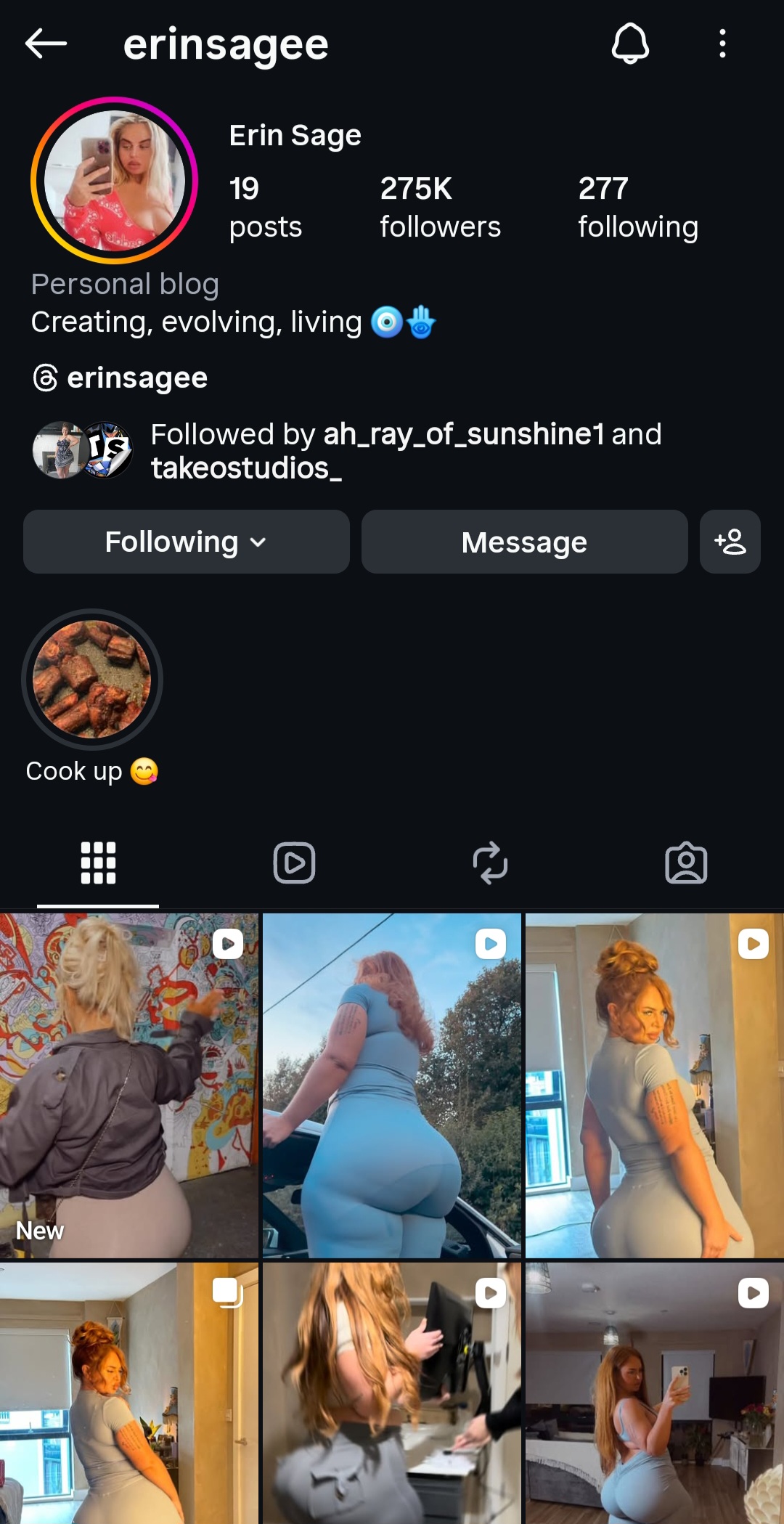Switch to the Reels tab
The height and width of the screenshot is (1524, 784).
(294, 863)
